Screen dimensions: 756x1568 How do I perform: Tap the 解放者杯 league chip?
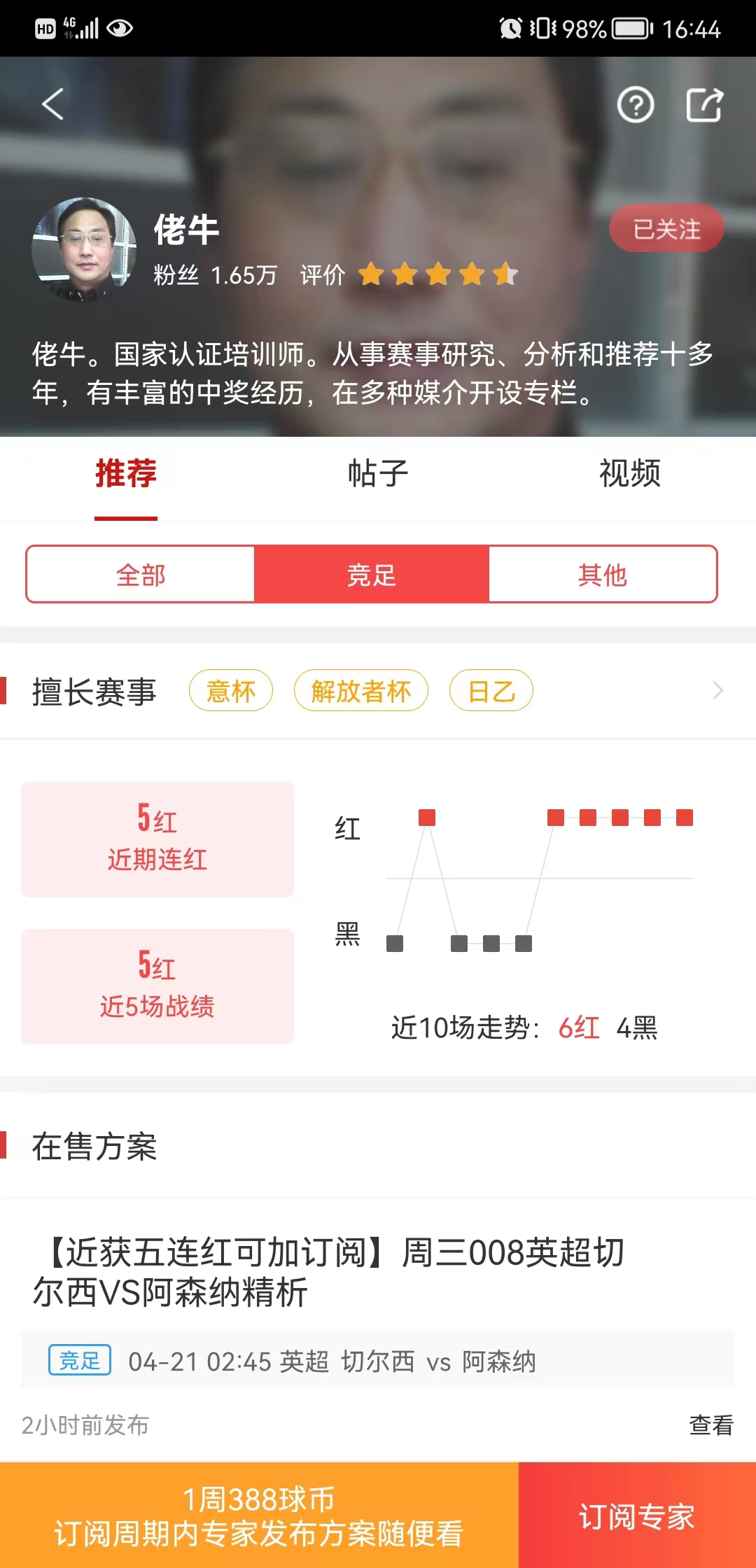(360, 691)
